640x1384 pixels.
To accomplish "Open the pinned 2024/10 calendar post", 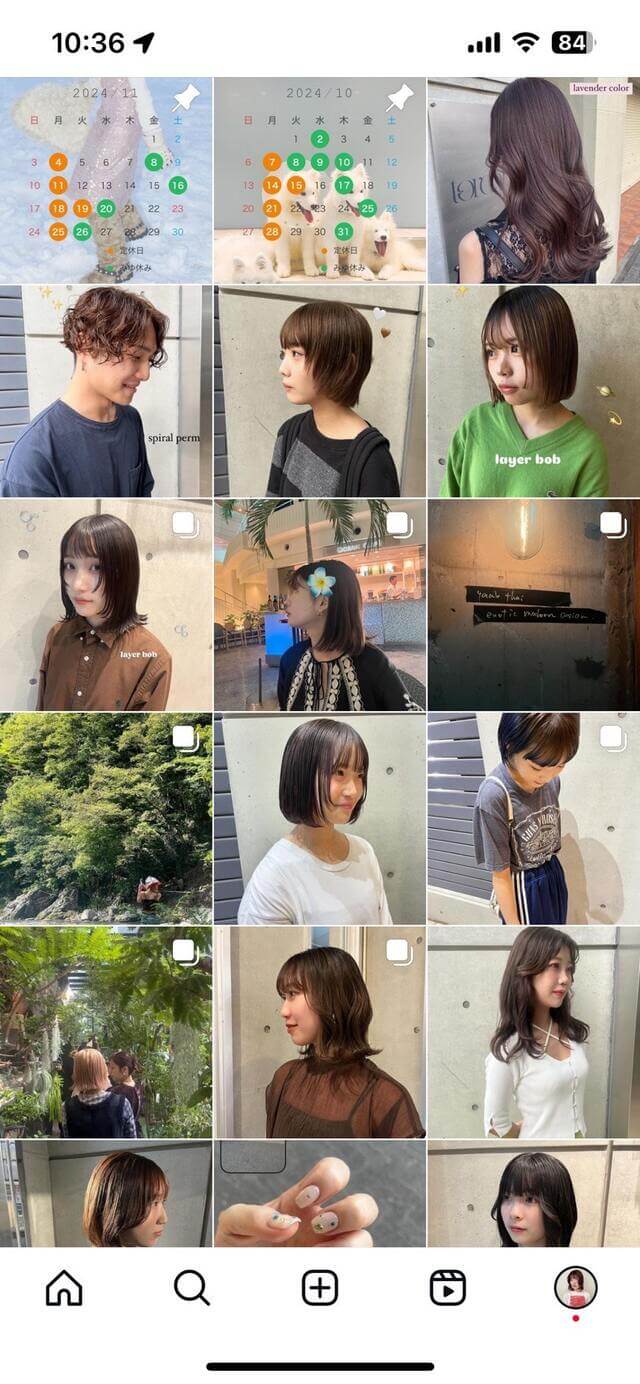I will (320, 180).
